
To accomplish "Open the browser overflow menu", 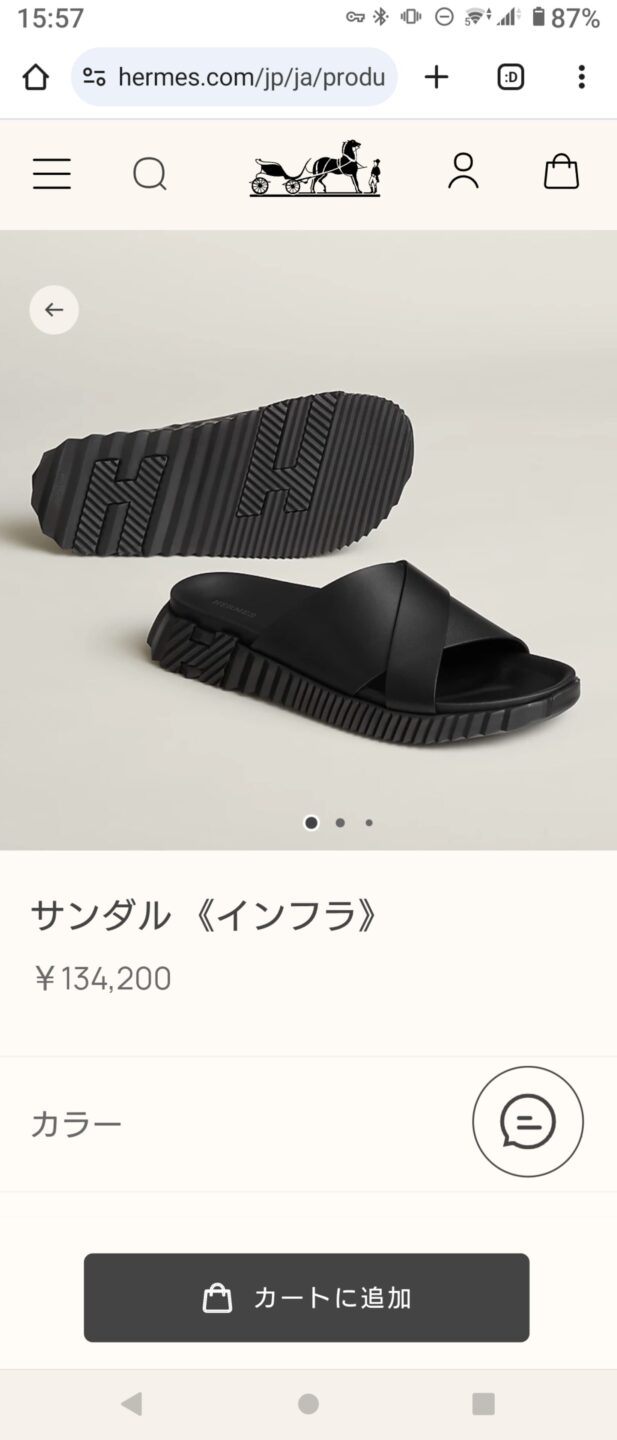I will [581, 77].
